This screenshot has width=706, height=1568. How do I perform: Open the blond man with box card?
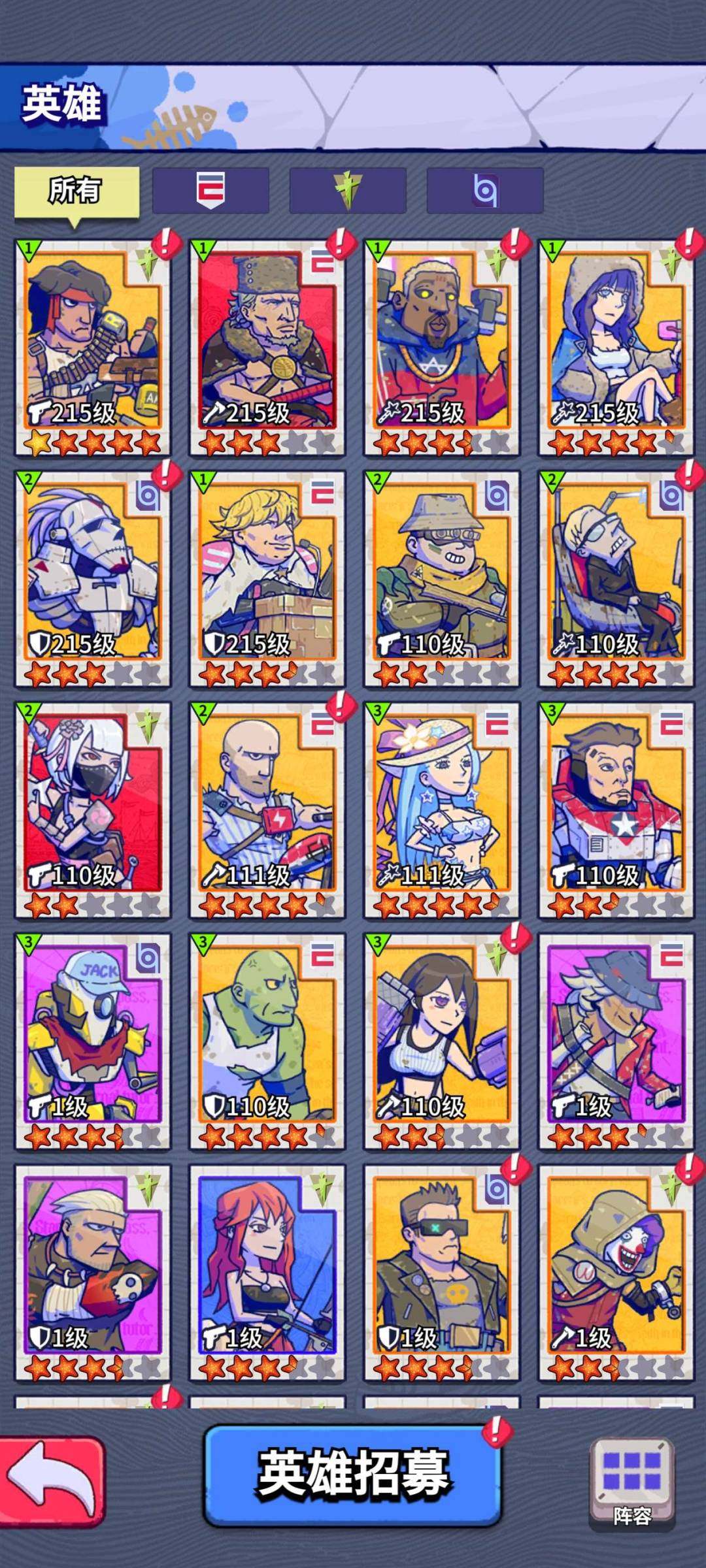[x=267, y=579]
